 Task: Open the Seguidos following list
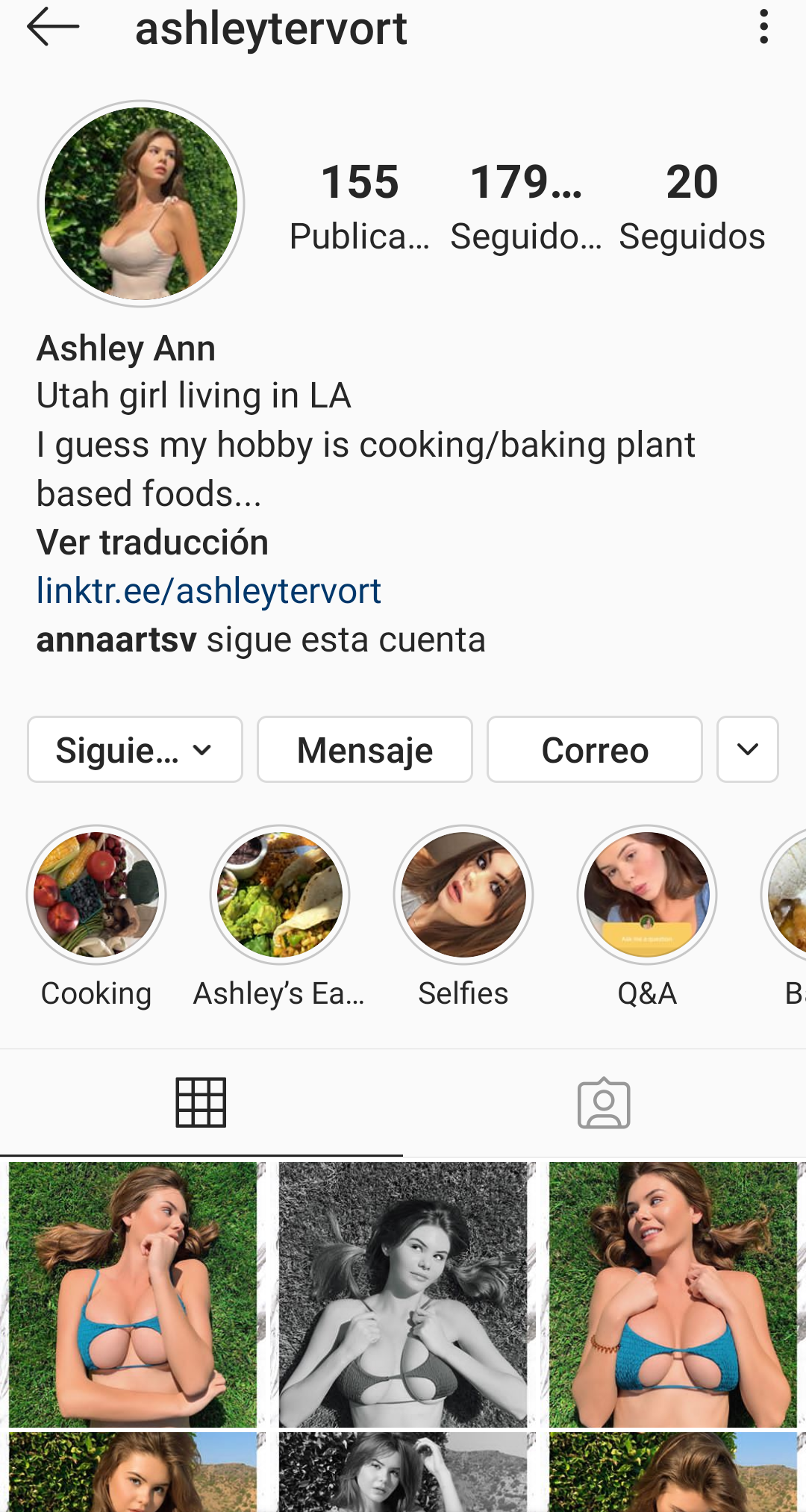tap(692, 205)
